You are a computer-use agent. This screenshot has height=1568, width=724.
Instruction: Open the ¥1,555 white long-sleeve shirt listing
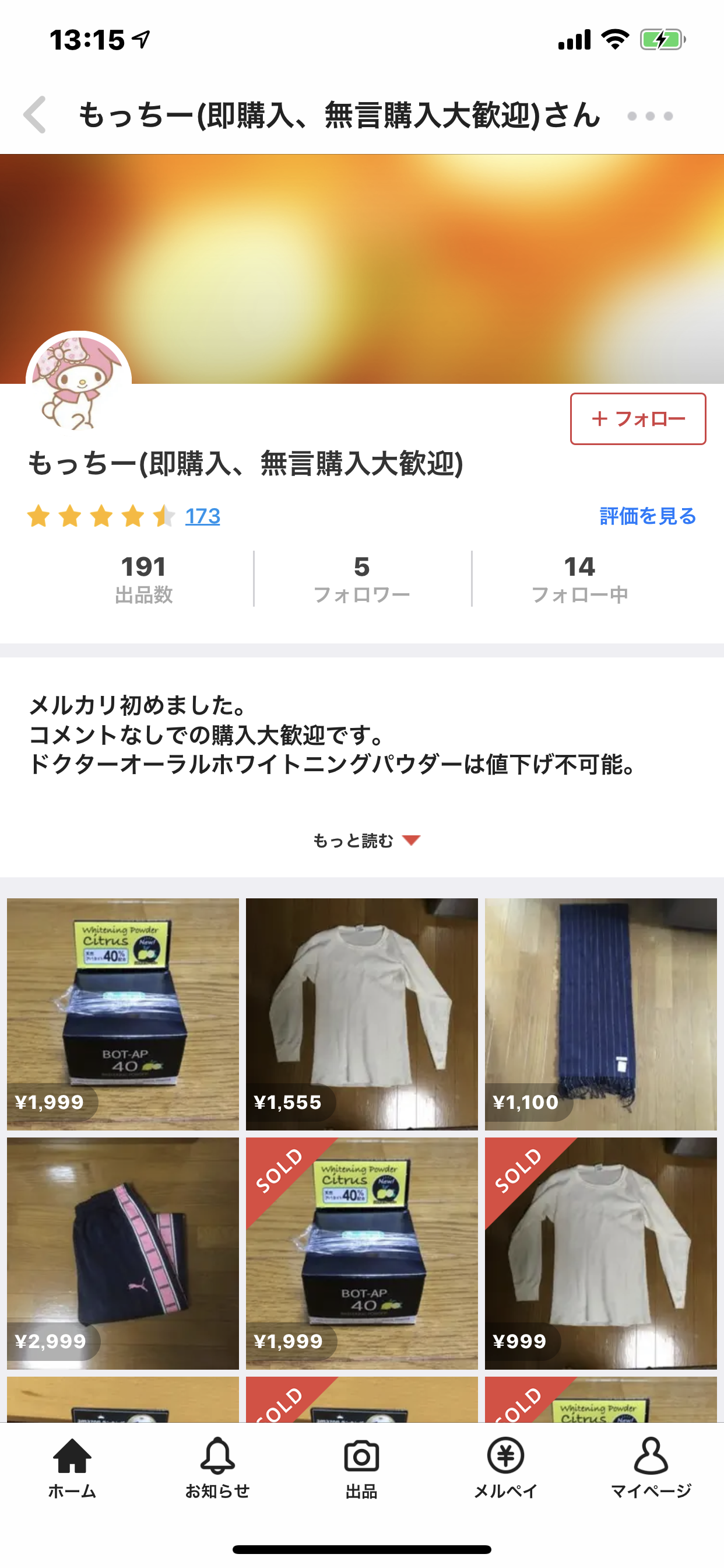click(361, 1014)
